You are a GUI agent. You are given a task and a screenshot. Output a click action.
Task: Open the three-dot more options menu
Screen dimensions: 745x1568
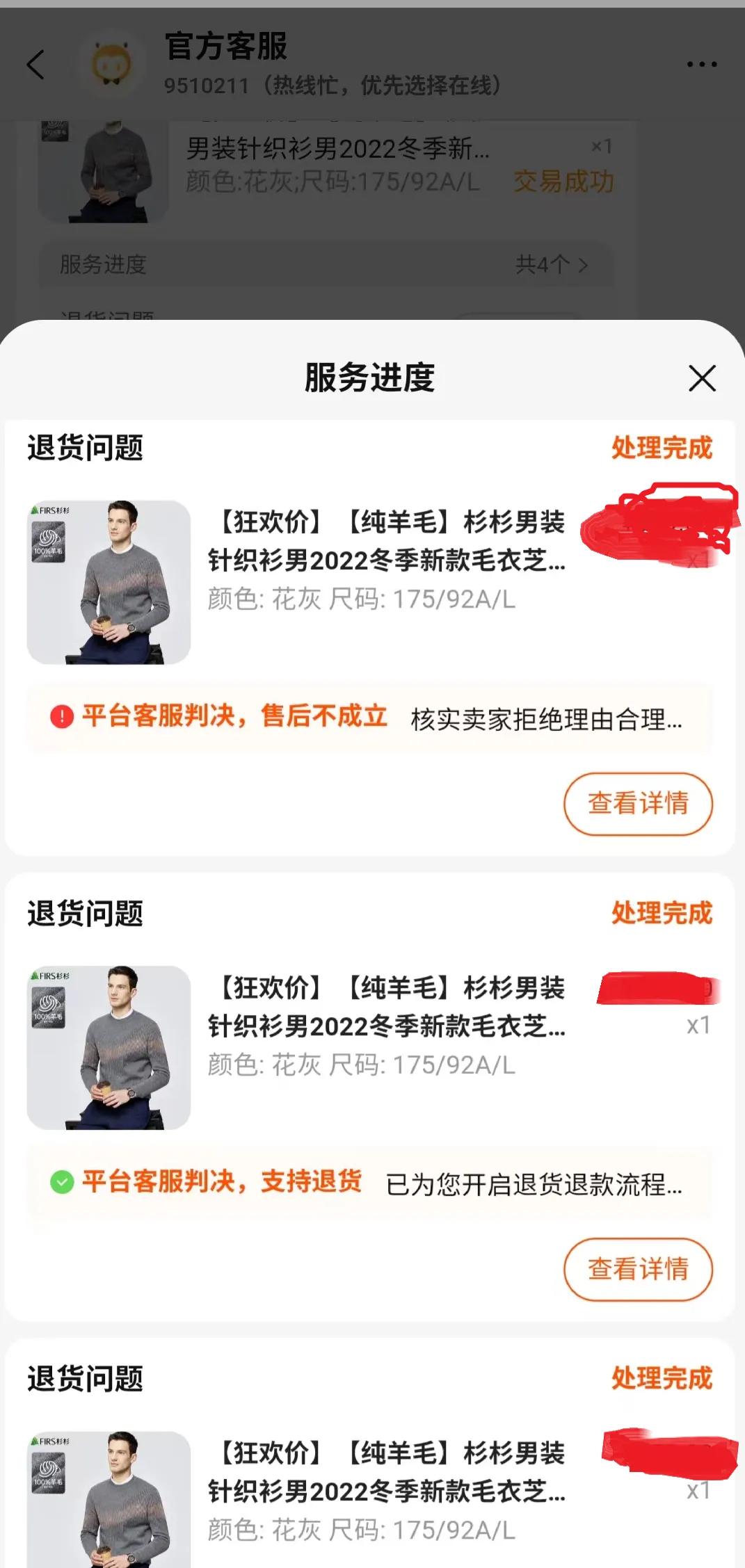tap(702, 65)
